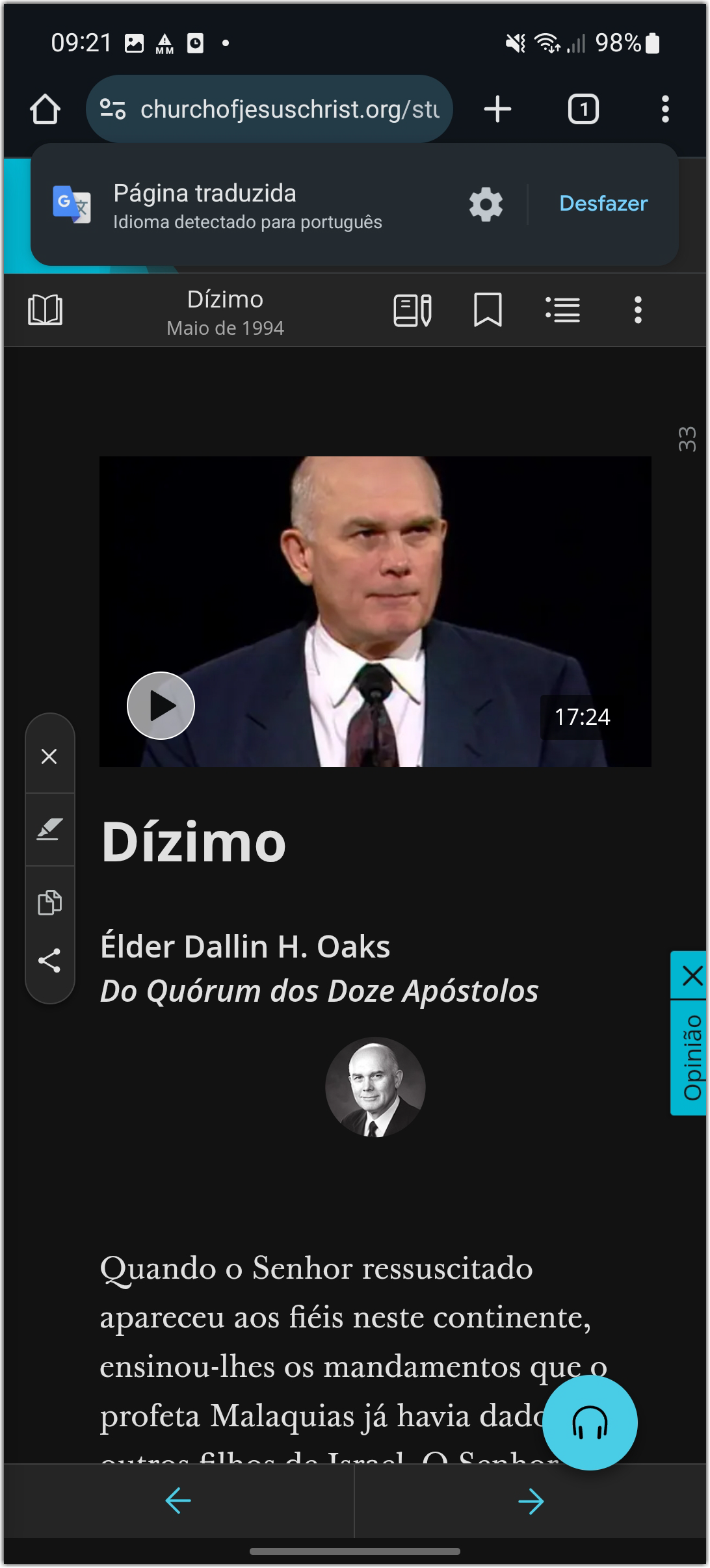Open the study notes panel
Screen dimensions: 710x1568
[412, 310]
